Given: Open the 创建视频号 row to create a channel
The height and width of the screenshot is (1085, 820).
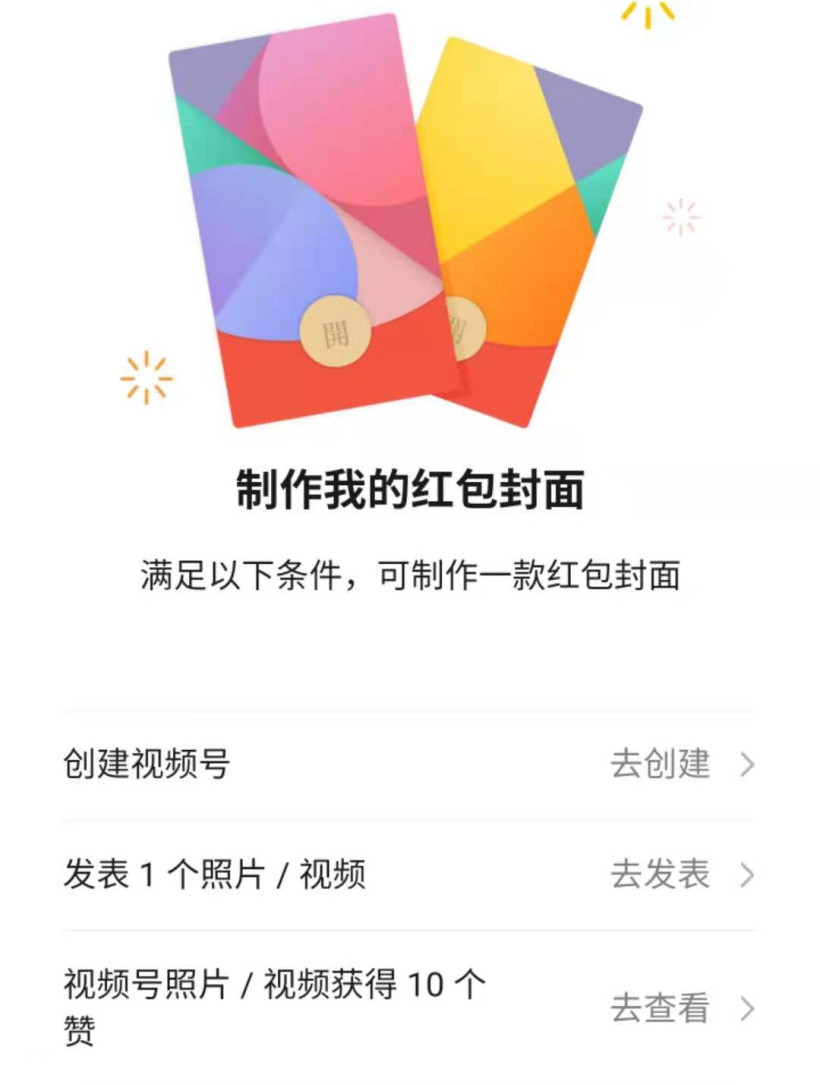Looking at the screenshot, I should 408,765.
